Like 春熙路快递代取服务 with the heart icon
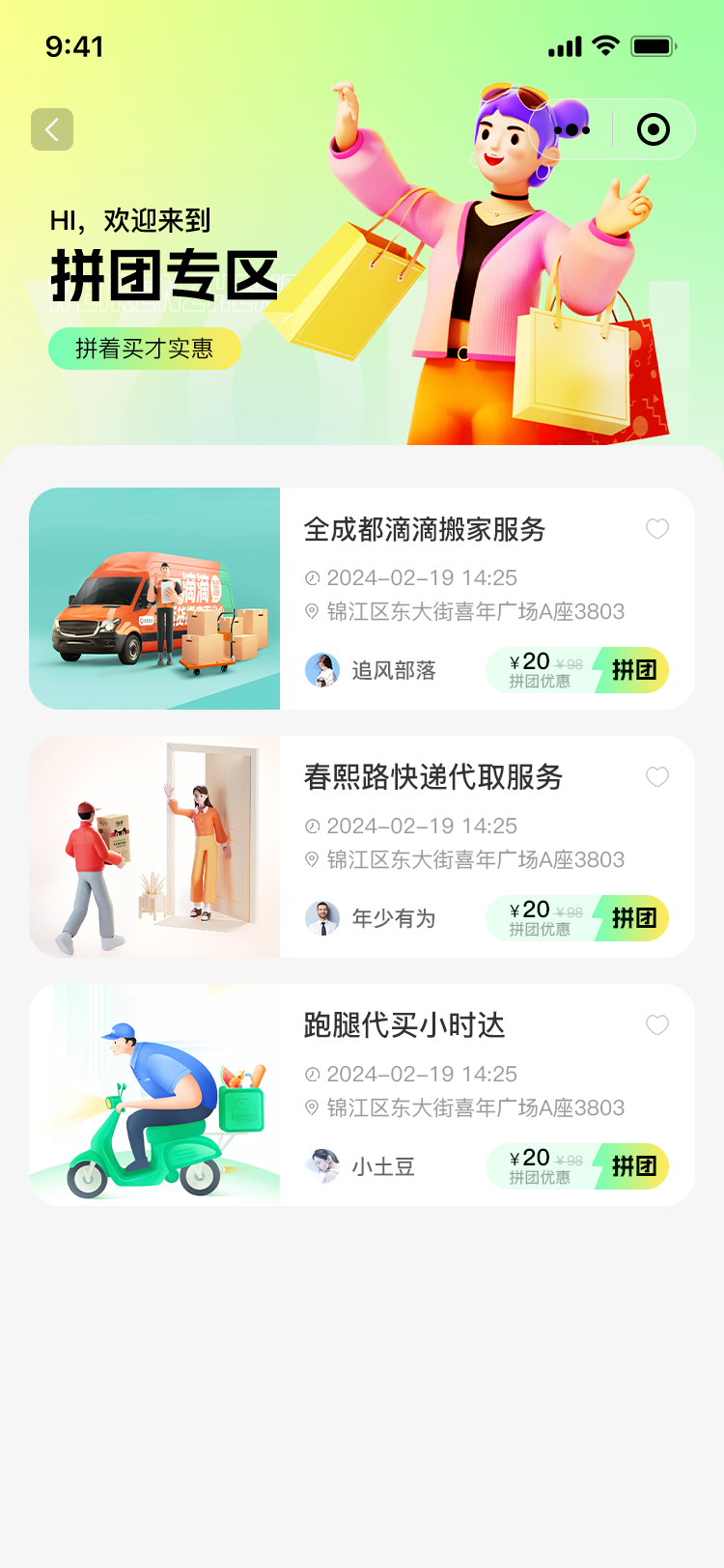The width and height of the screenshot is (724, 1568). click(x=657, y=777)
